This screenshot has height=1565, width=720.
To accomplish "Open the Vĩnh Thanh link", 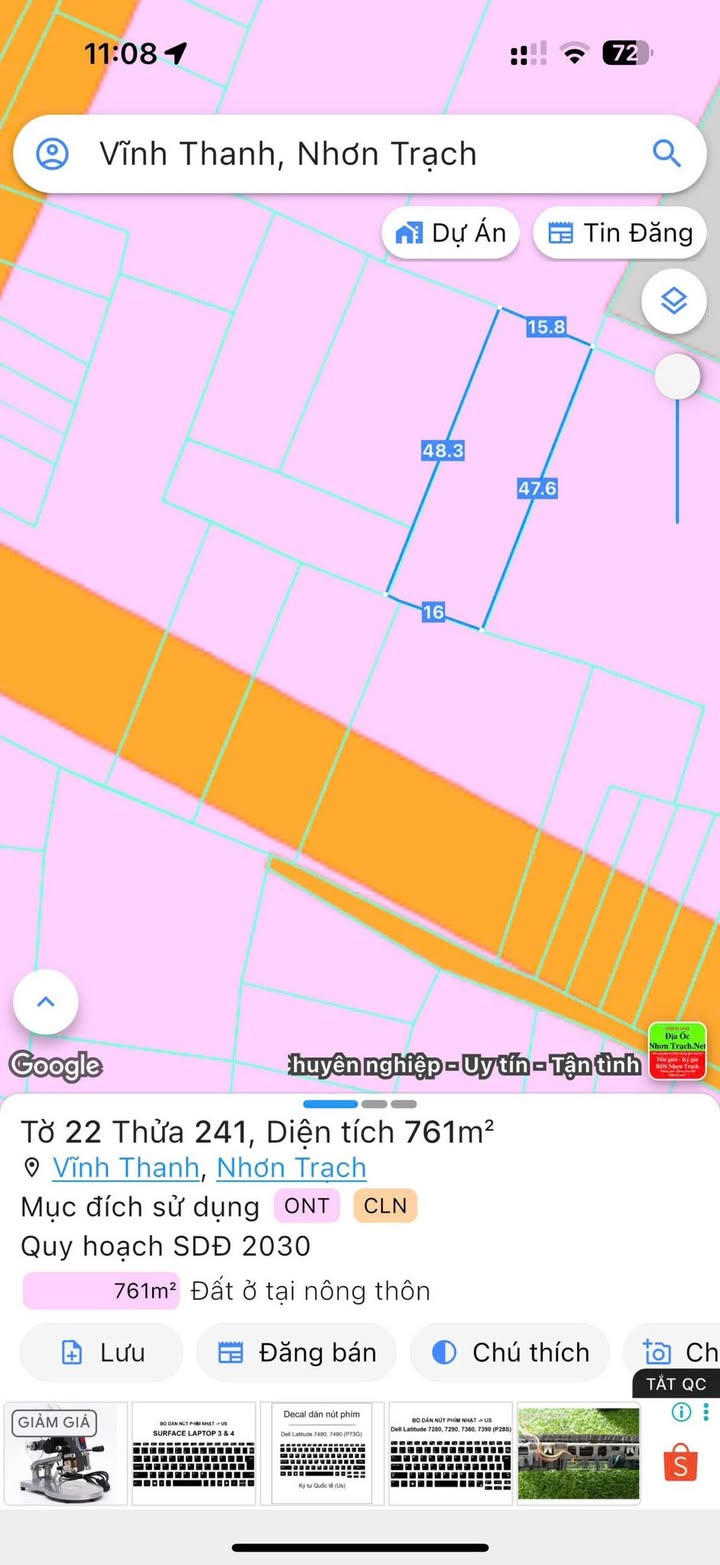I will pyautogui.click(x=126, y=1168).
